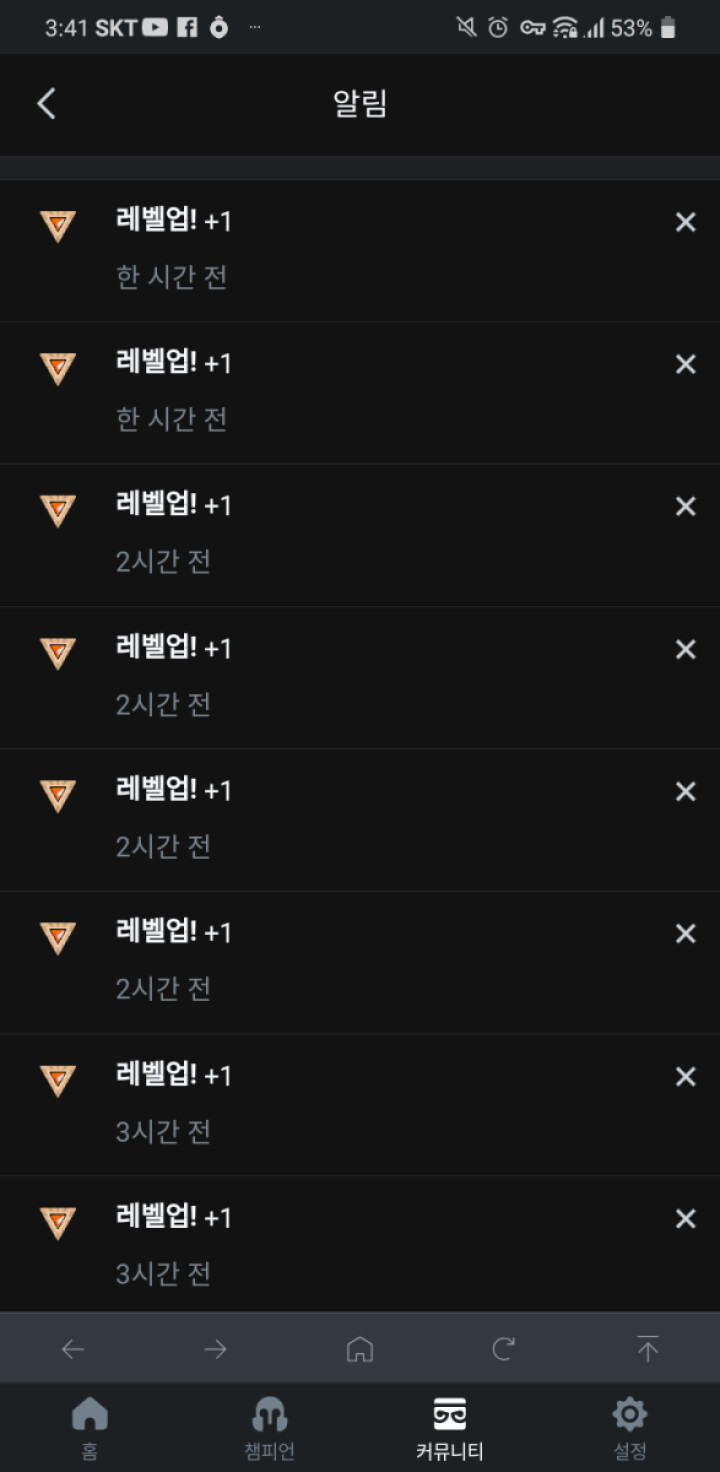Tap the browser toolbar back arrow
Image resolution: width=720 pixels, height=1472 pixels.
[73, 1349]
